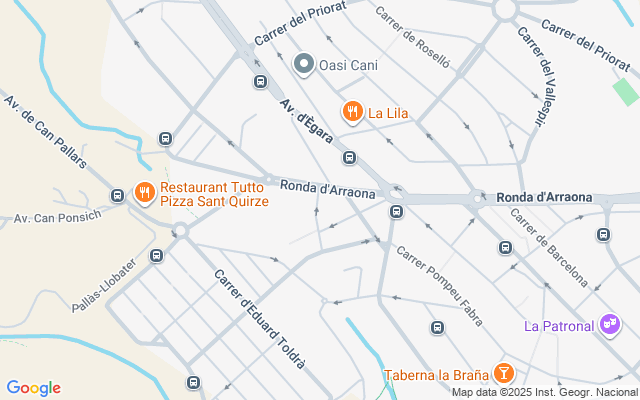
Task: Select the La Lila restaurant pin
Action: (351, 112)
